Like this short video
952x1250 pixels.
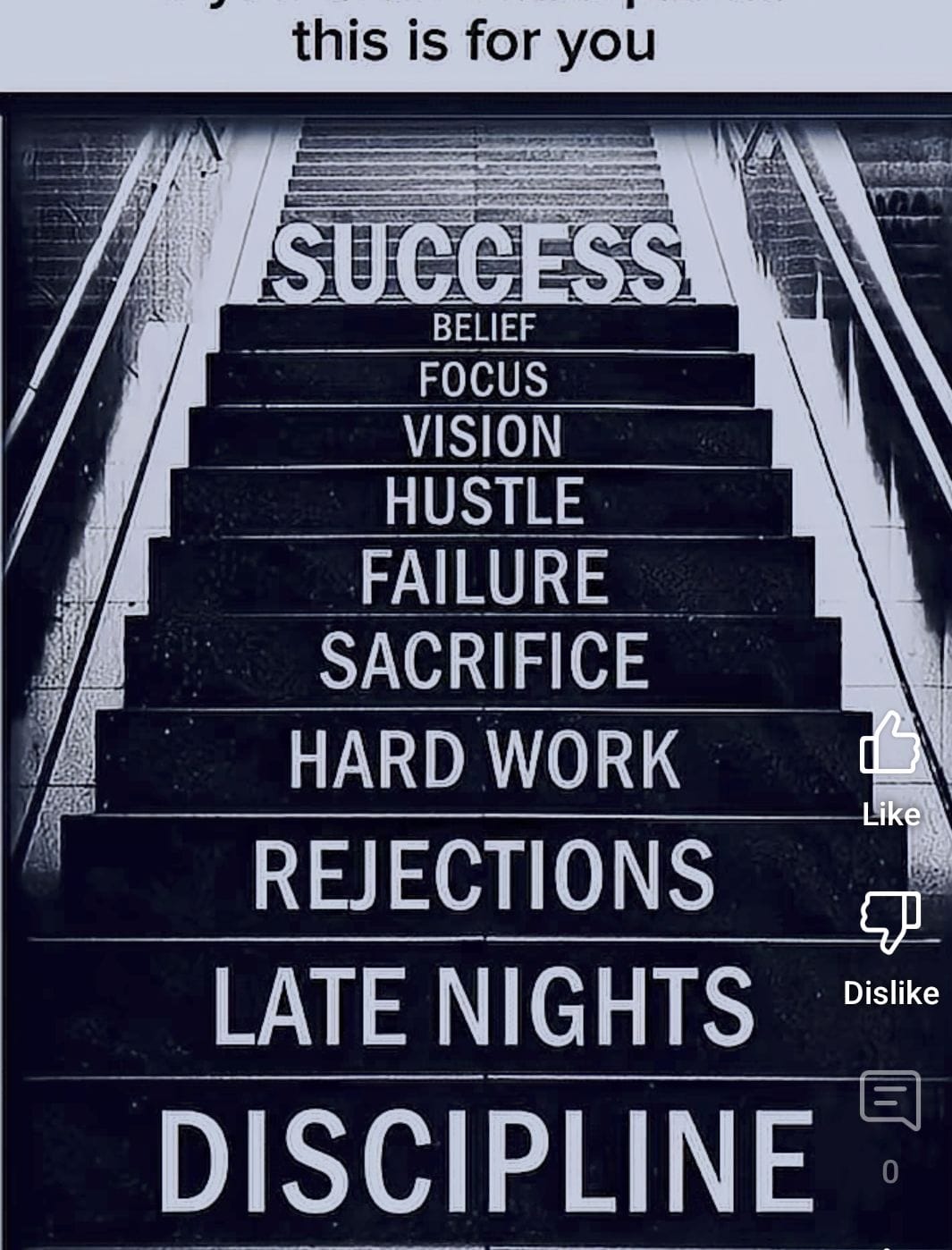[x=889, y=745]
